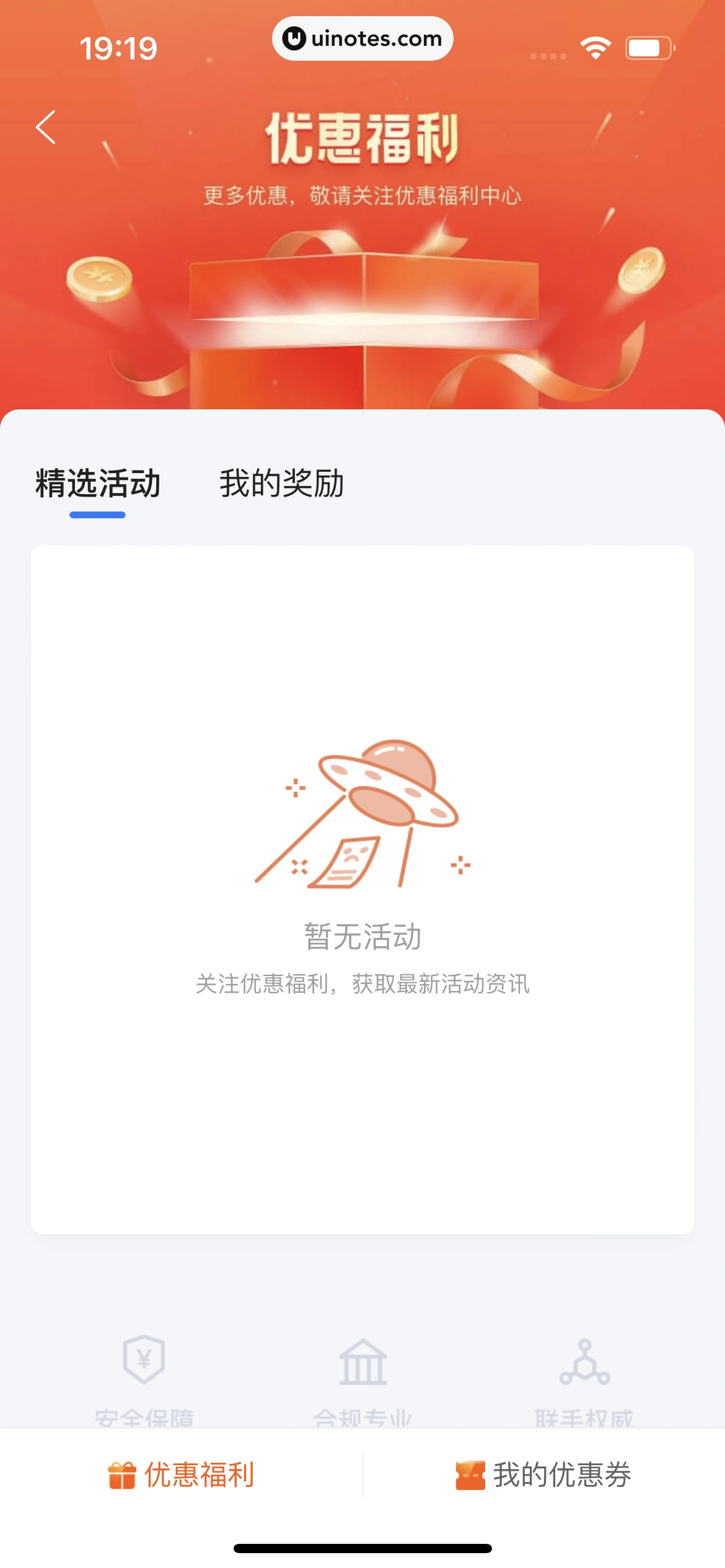Go back using the top-left arrow
Viewport: 725px width, 1568px height.
(46, 128)
